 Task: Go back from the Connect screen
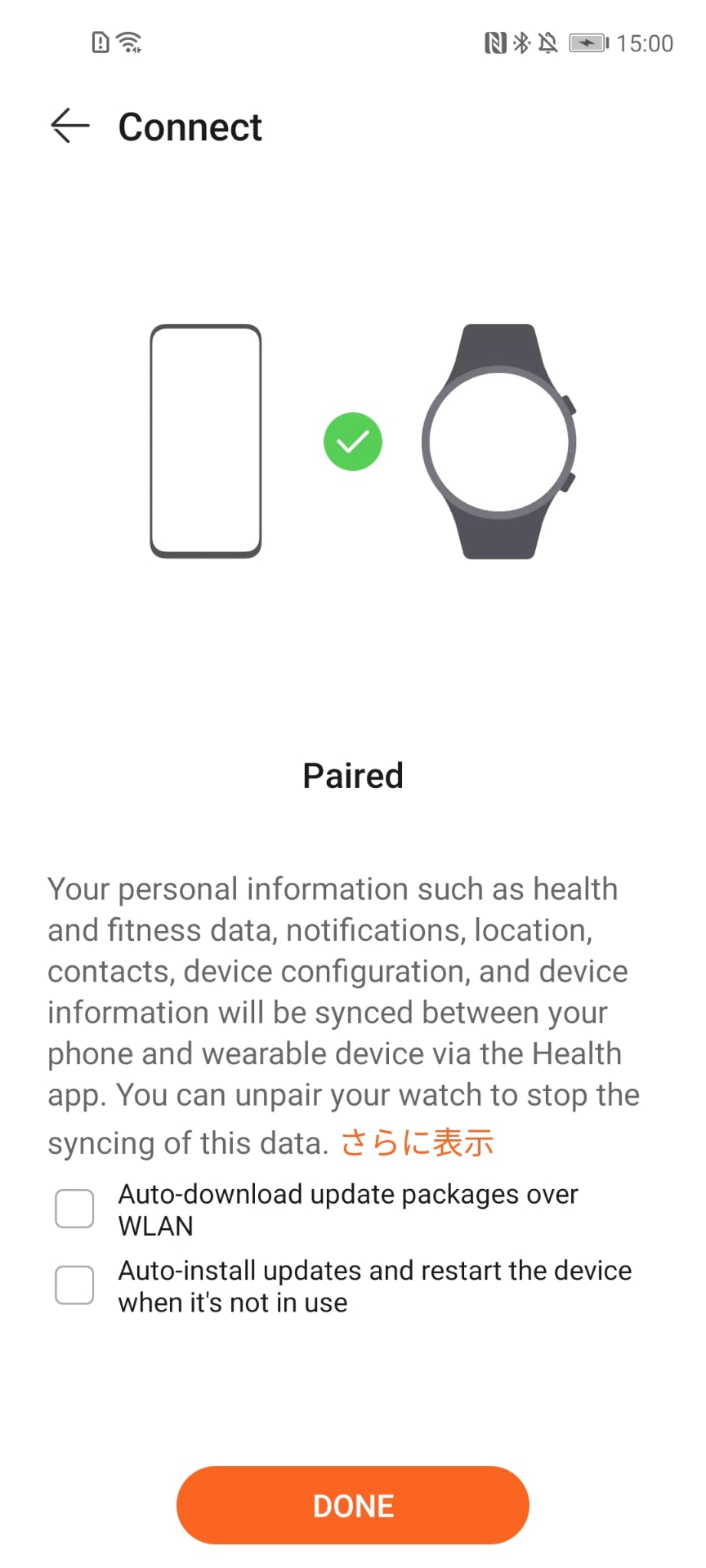[x=69, y=126]
